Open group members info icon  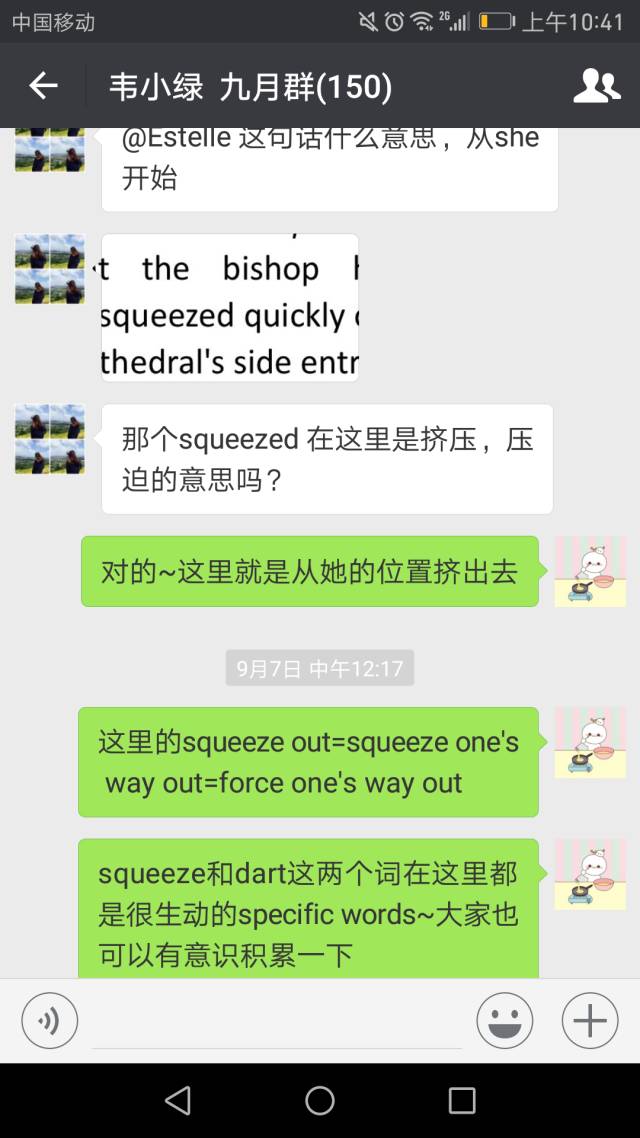pos(596,87)
